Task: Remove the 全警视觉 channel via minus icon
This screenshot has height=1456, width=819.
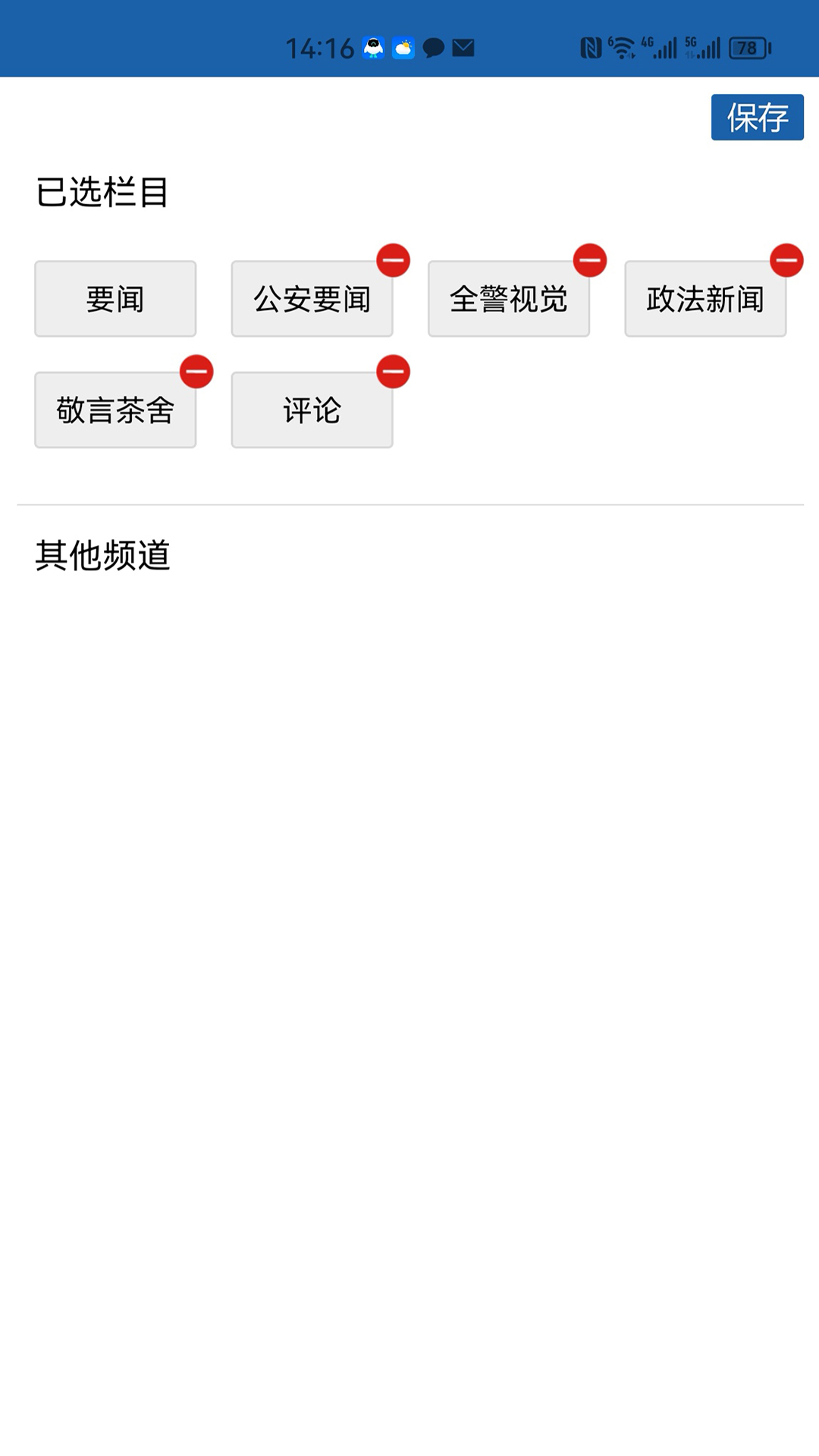Action: point(591,260)
